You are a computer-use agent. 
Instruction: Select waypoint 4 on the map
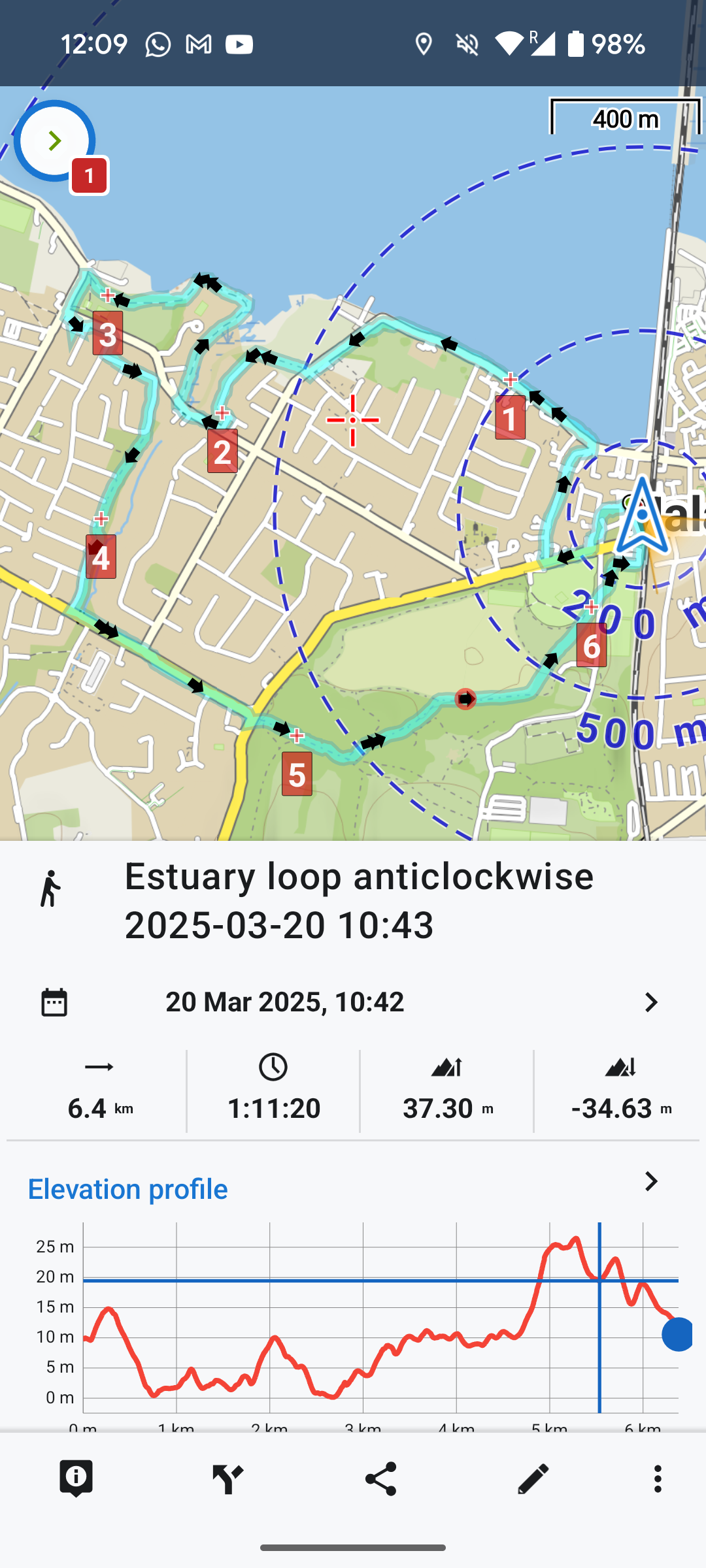(x=101, y=557)
